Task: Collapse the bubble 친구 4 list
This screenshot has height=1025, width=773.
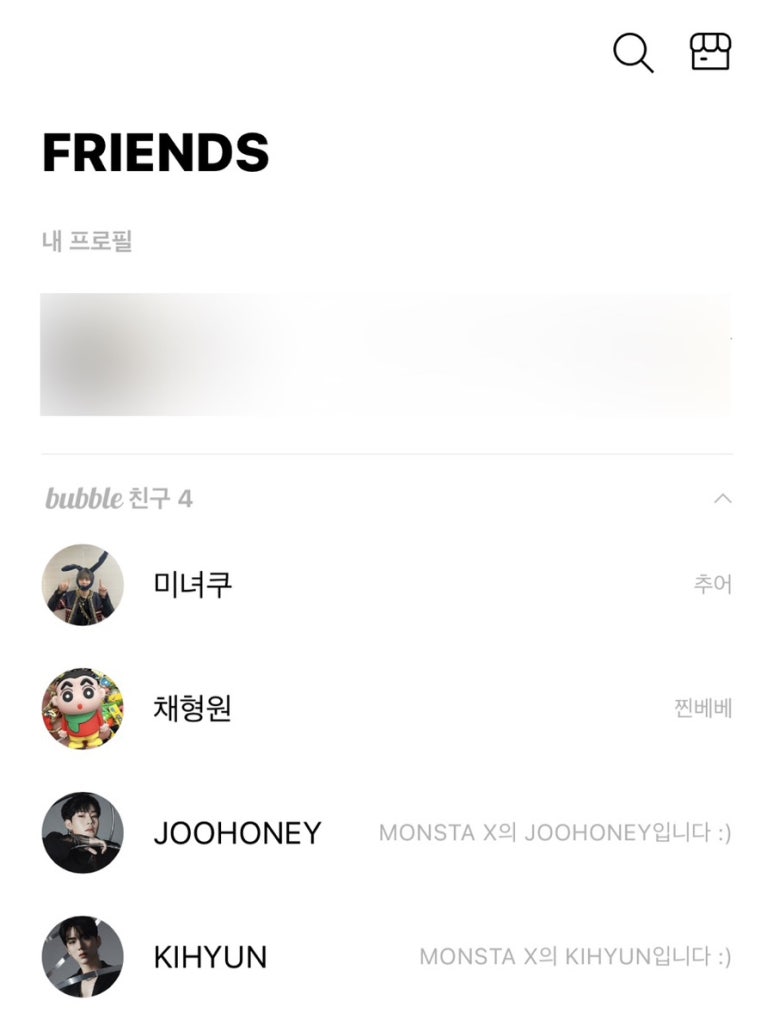Action: coord(723,498)
